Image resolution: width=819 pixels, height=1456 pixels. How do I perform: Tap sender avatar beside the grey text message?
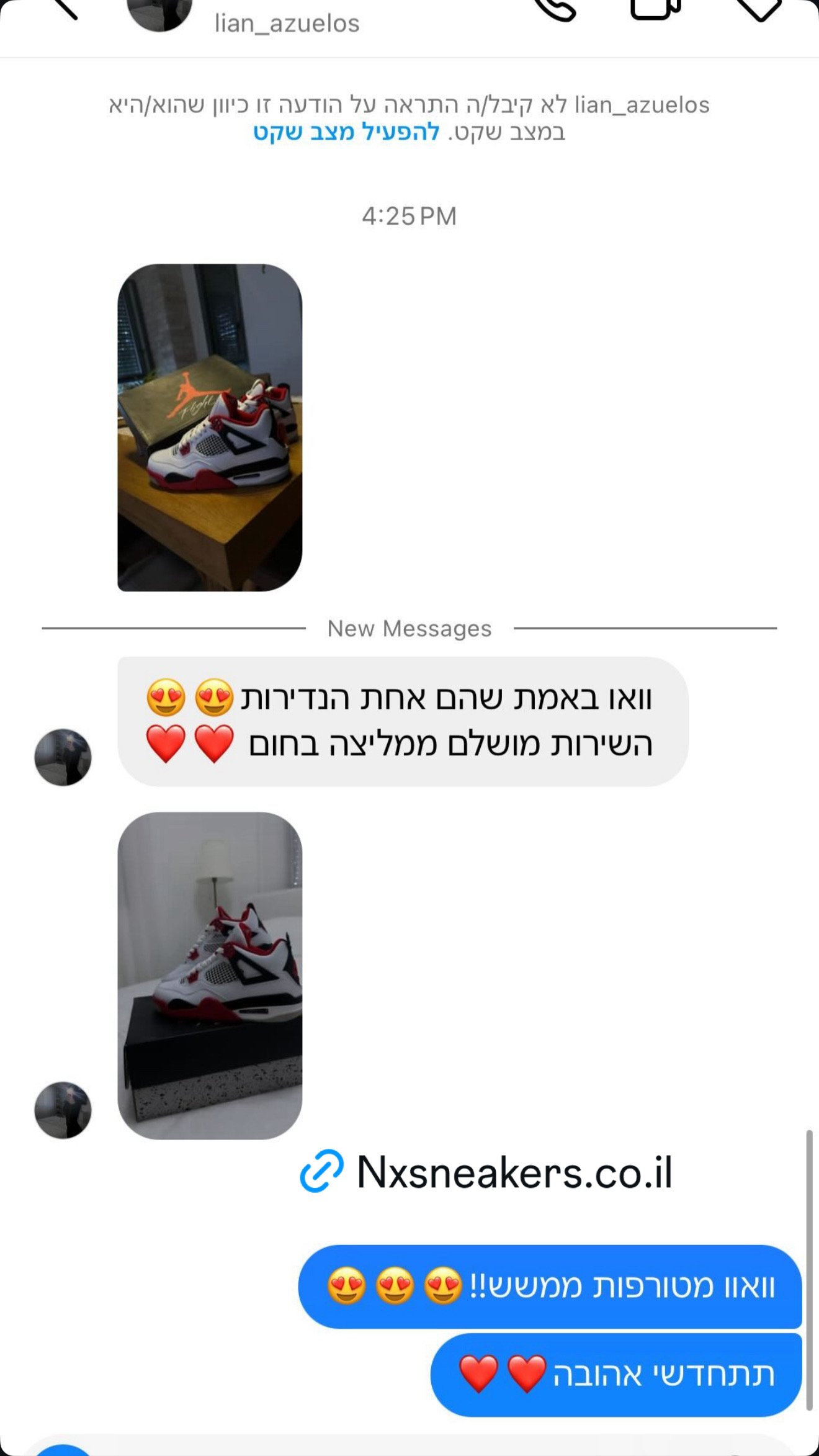pos(63,757)
